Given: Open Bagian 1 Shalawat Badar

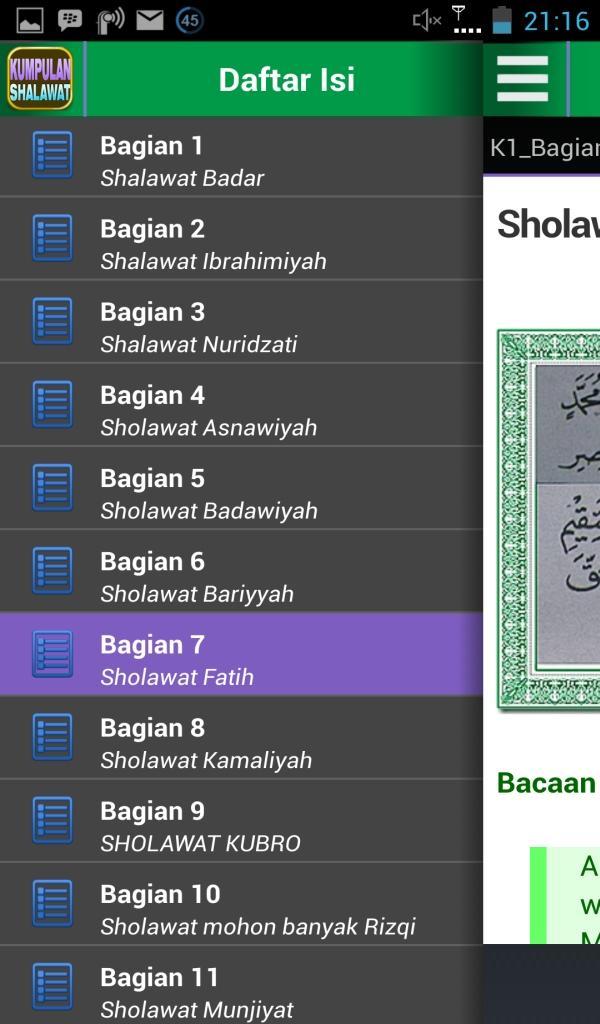Looking at the screenshot, I should [x=240, y=160].
